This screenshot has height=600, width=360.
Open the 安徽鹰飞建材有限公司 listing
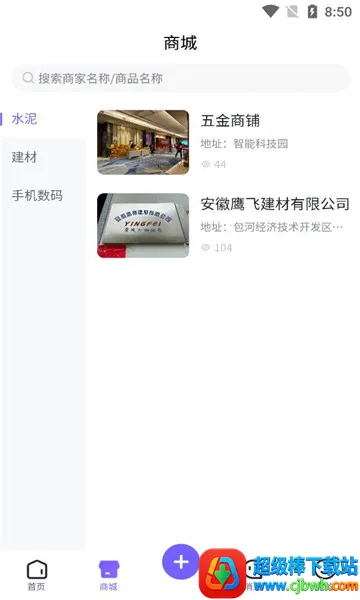pyautogui.click(x=223, y=225)
